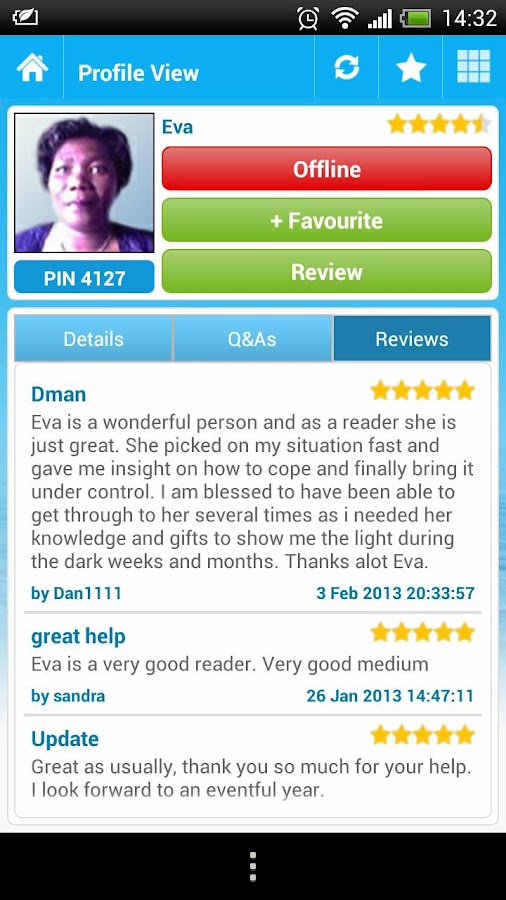506x900 pixels.
Task: Write a review for Eva
Action: point(326,271)
